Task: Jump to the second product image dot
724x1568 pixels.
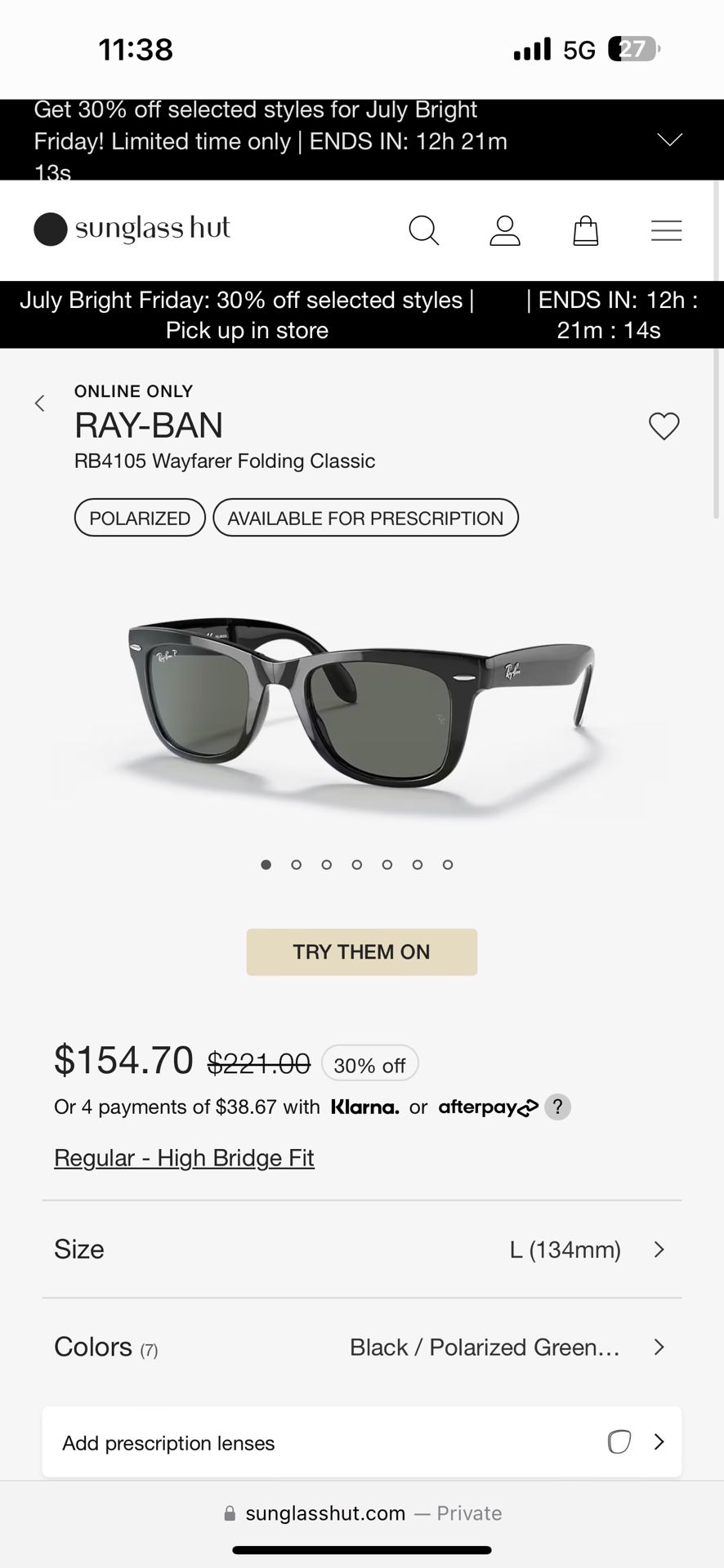Action: [x=296, y=864]
